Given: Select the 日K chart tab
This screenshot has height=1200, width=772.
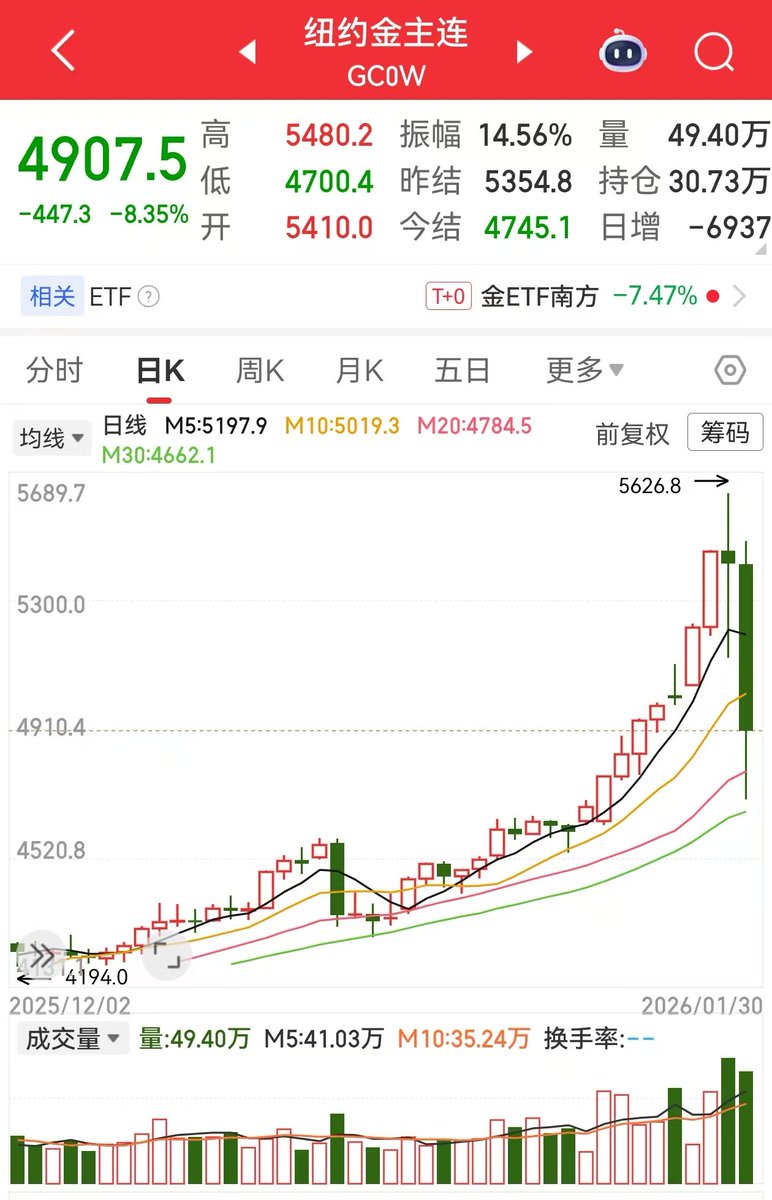Looking at the screenshot, I should 160,371.
